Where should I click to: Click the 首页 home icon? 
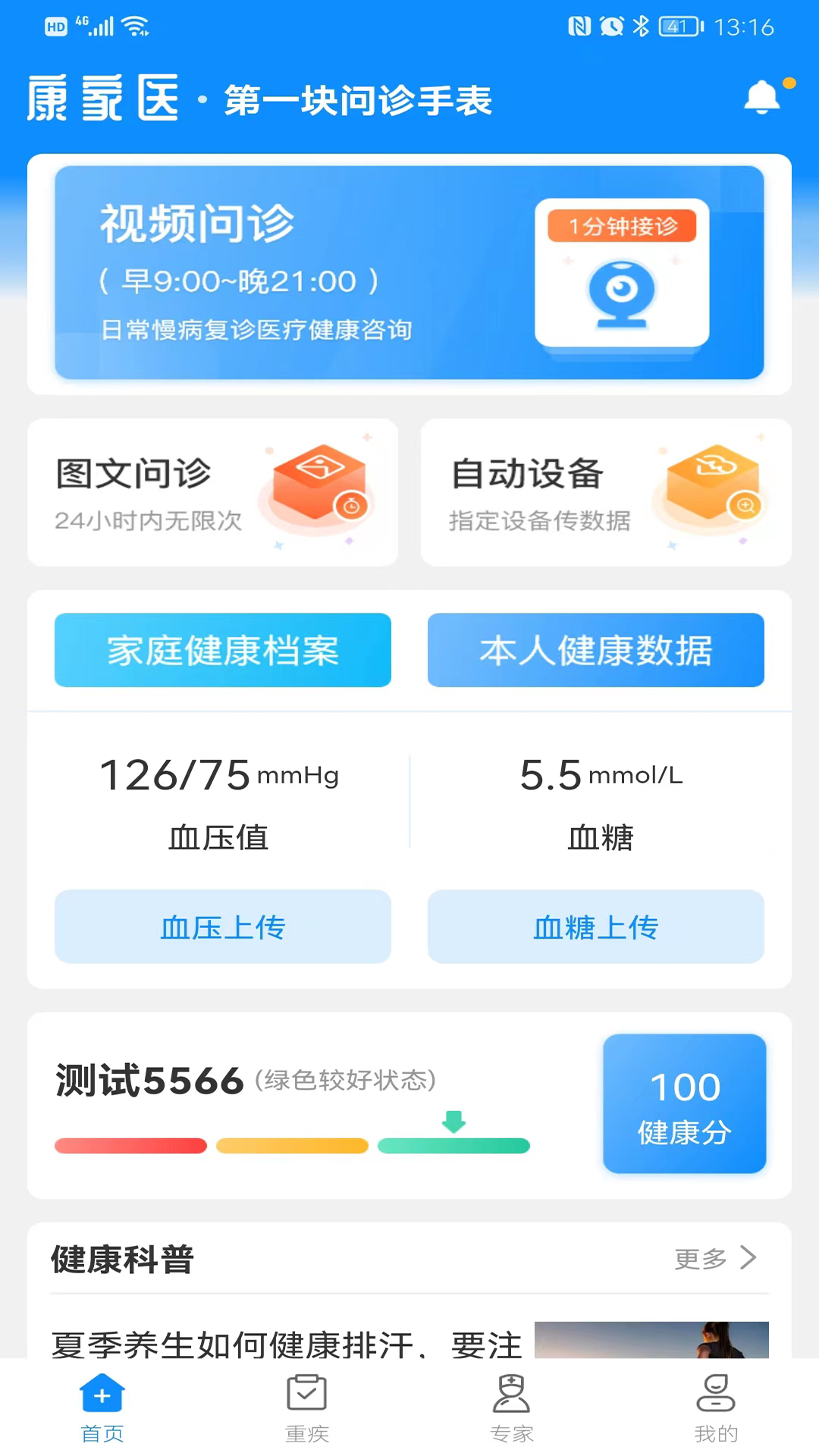pos(101,1392)
